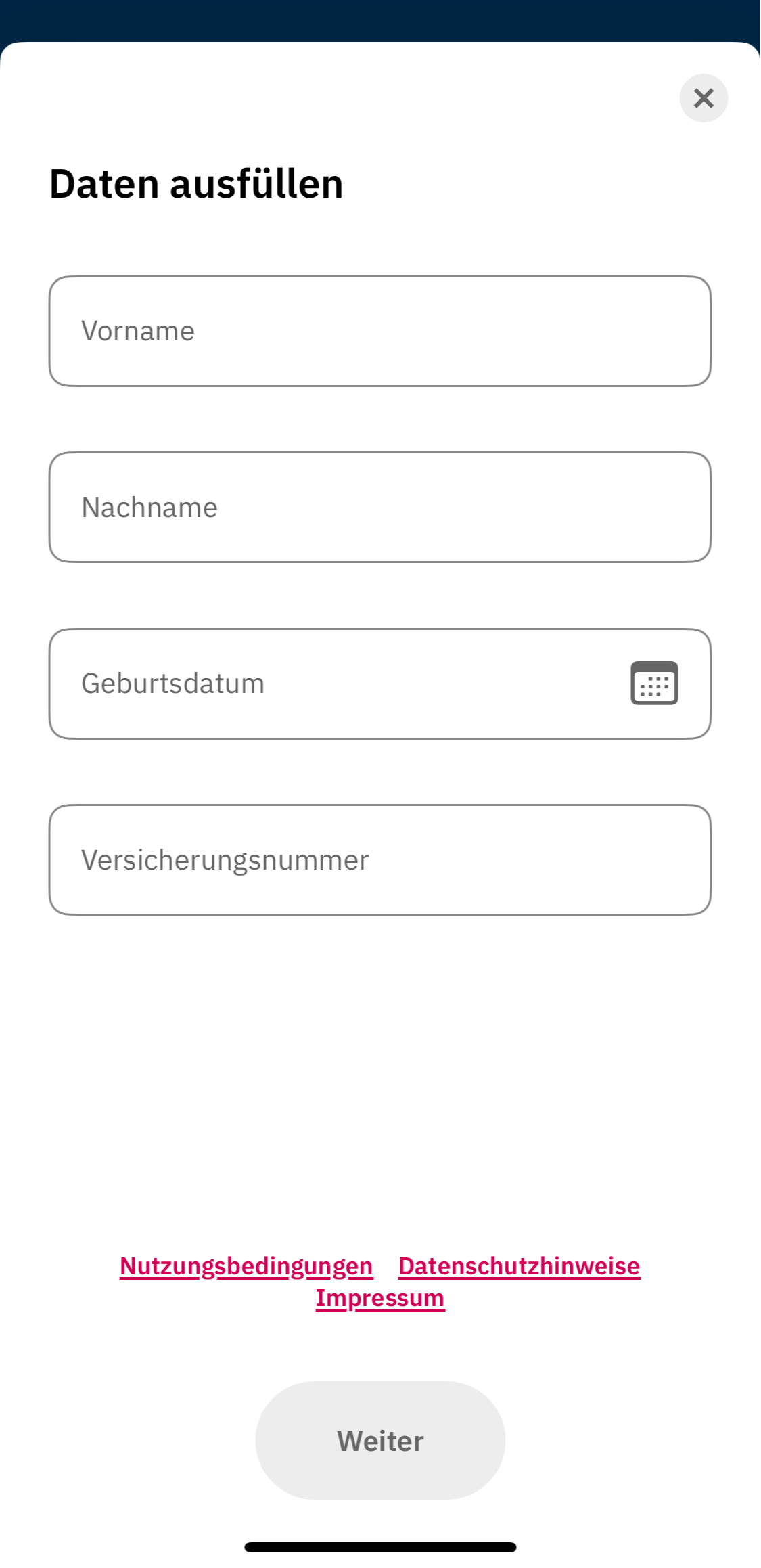Viewport: 761px width, 1568px height.
Task: Open the Nutzungsbedingungen link
Action: (246, 1265)
